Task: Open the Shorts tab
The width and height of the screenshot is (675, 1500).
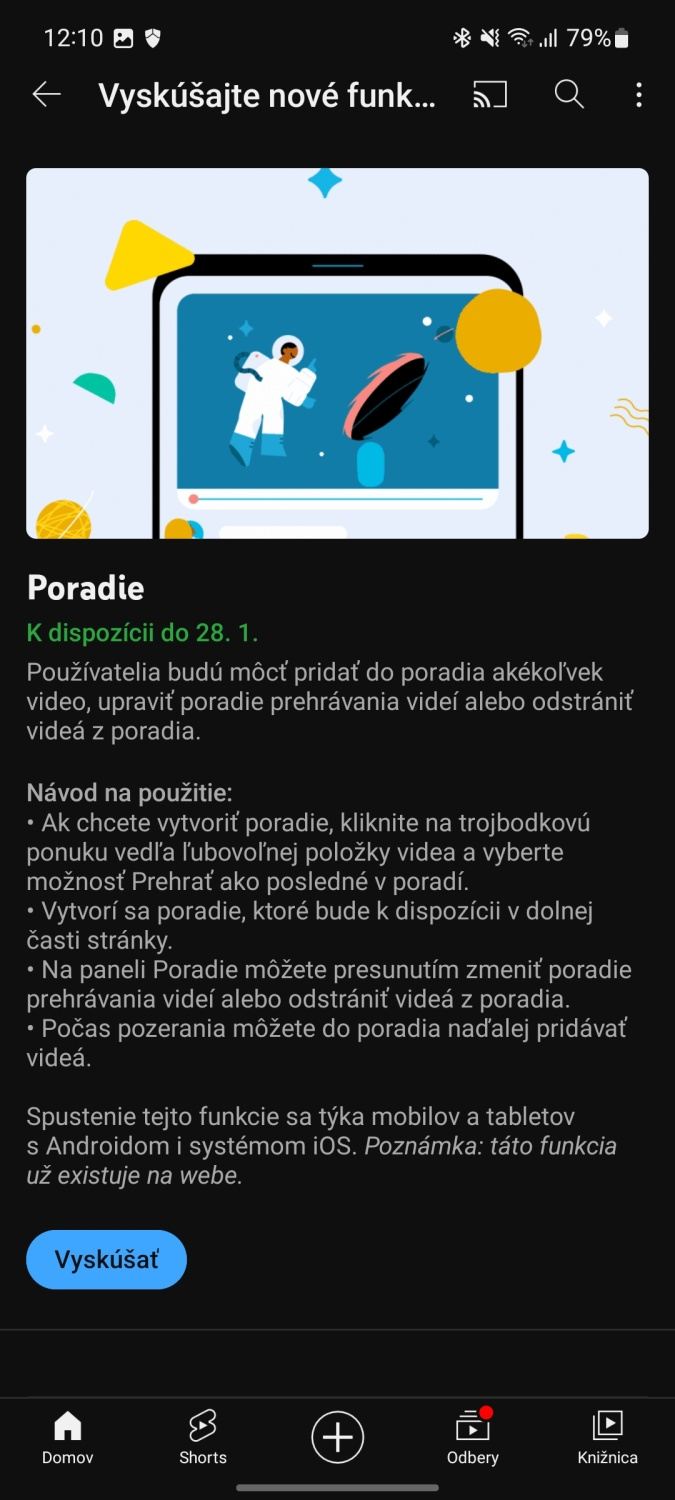Action: pyautogui.click(x=203, y=1437)
